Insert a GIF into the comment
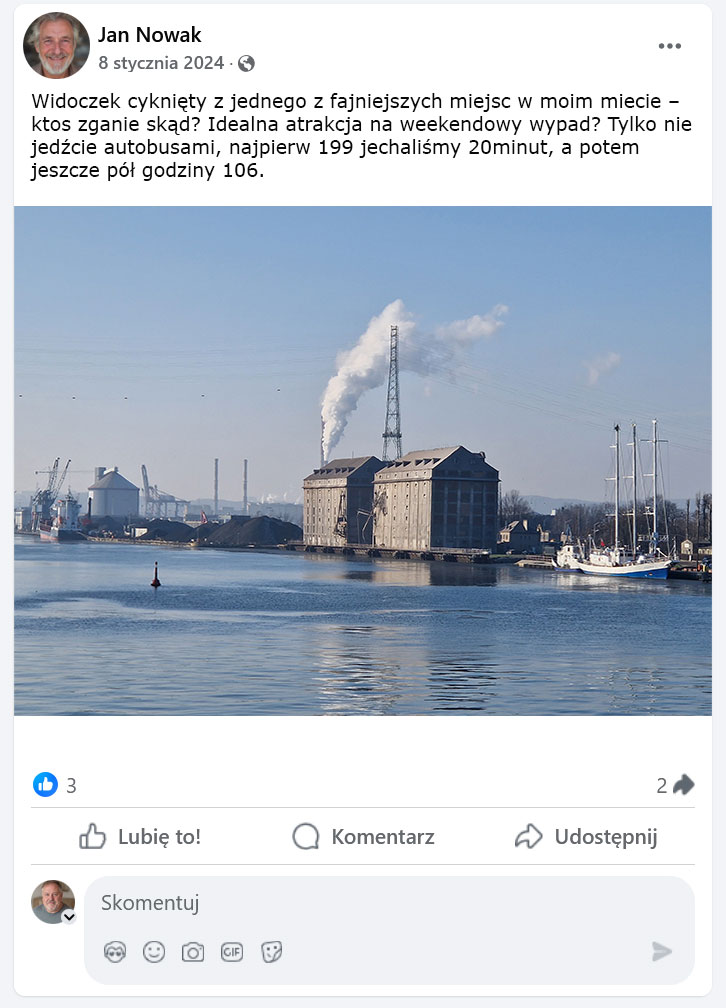The height and width of the screenshot is (1008, 726). (232, 952)
